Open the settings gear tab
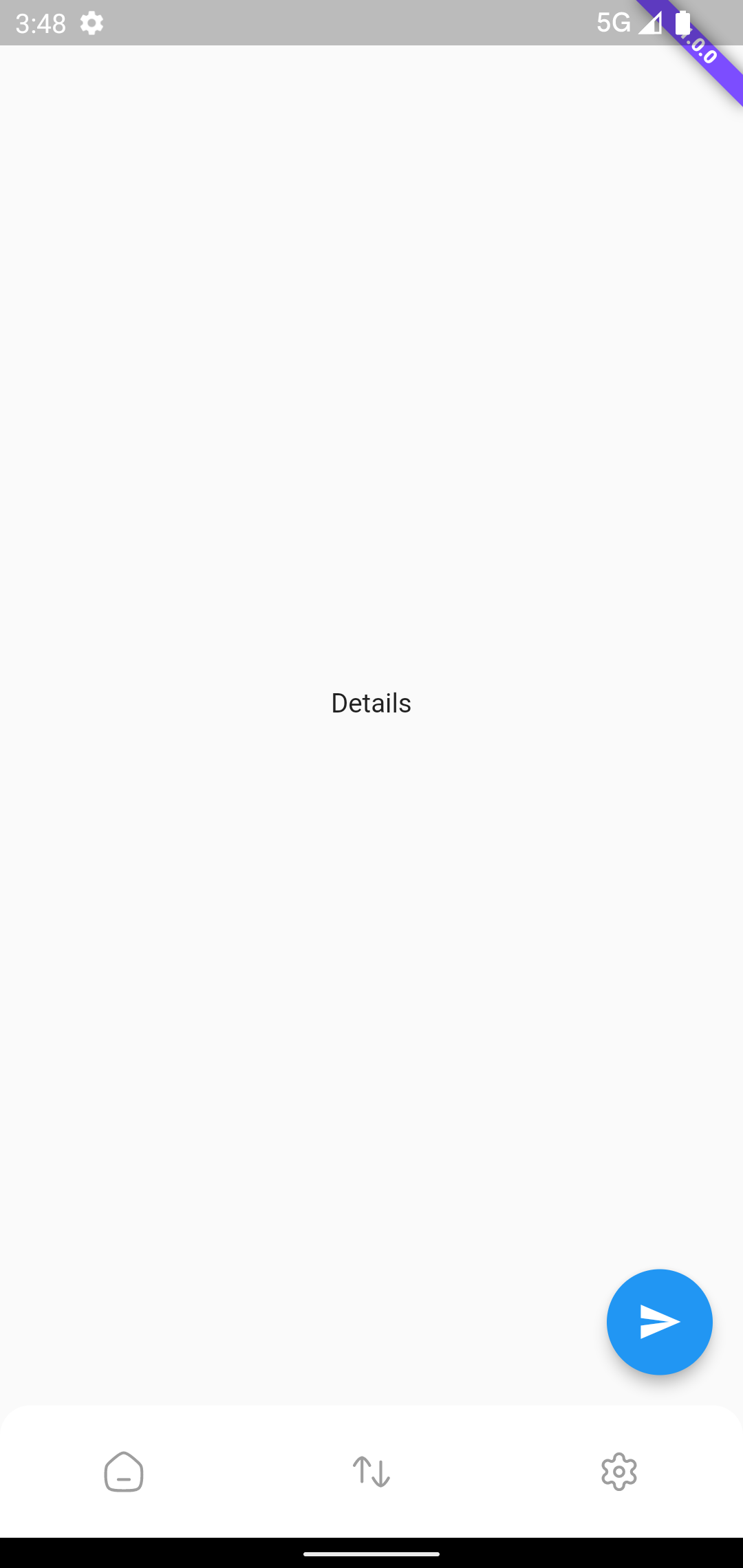 point(619,1472)
